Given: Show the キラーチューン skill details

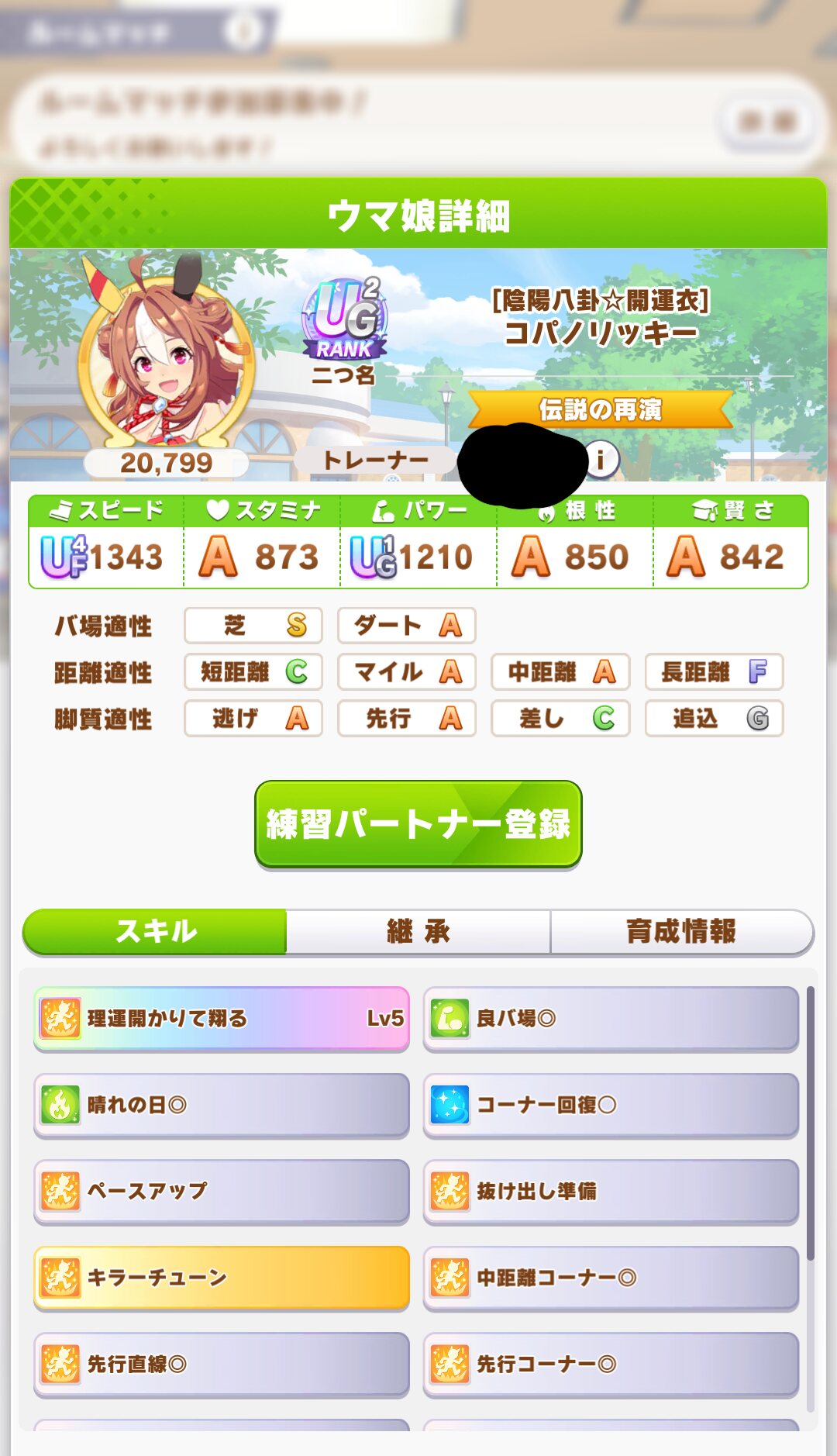Looking at the screenshot, I should click(x=222, y=1278).
